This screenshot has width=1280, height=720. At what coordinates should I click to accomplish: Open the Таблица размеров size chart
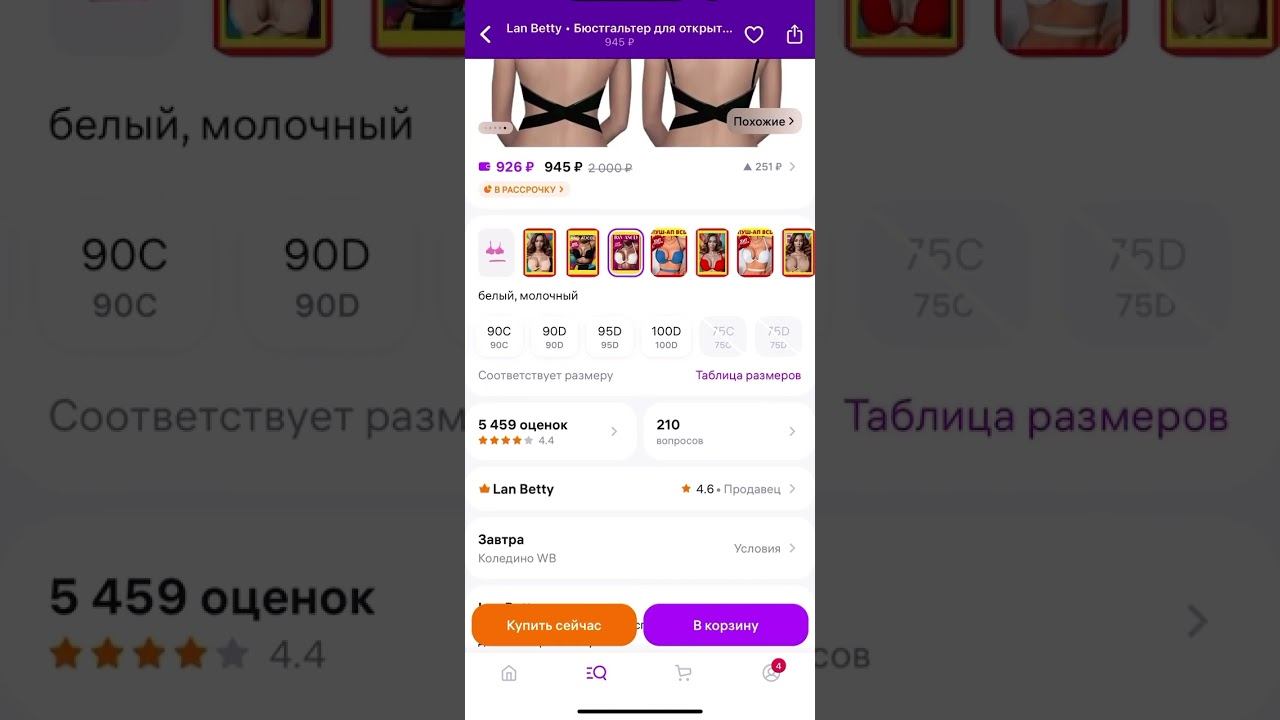[748, 375]
